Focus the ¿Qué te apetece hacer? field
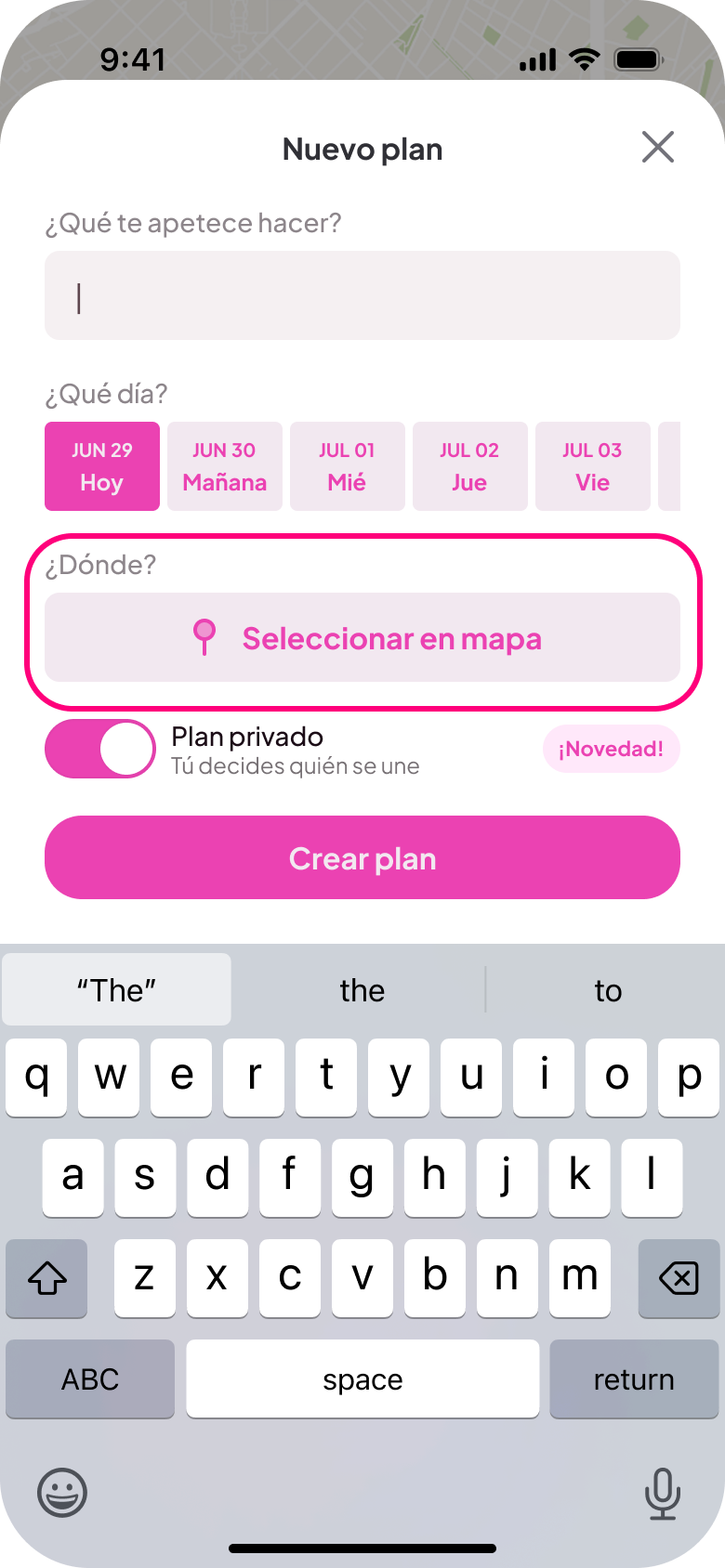 pyautogui.click(x=362, y=295)
